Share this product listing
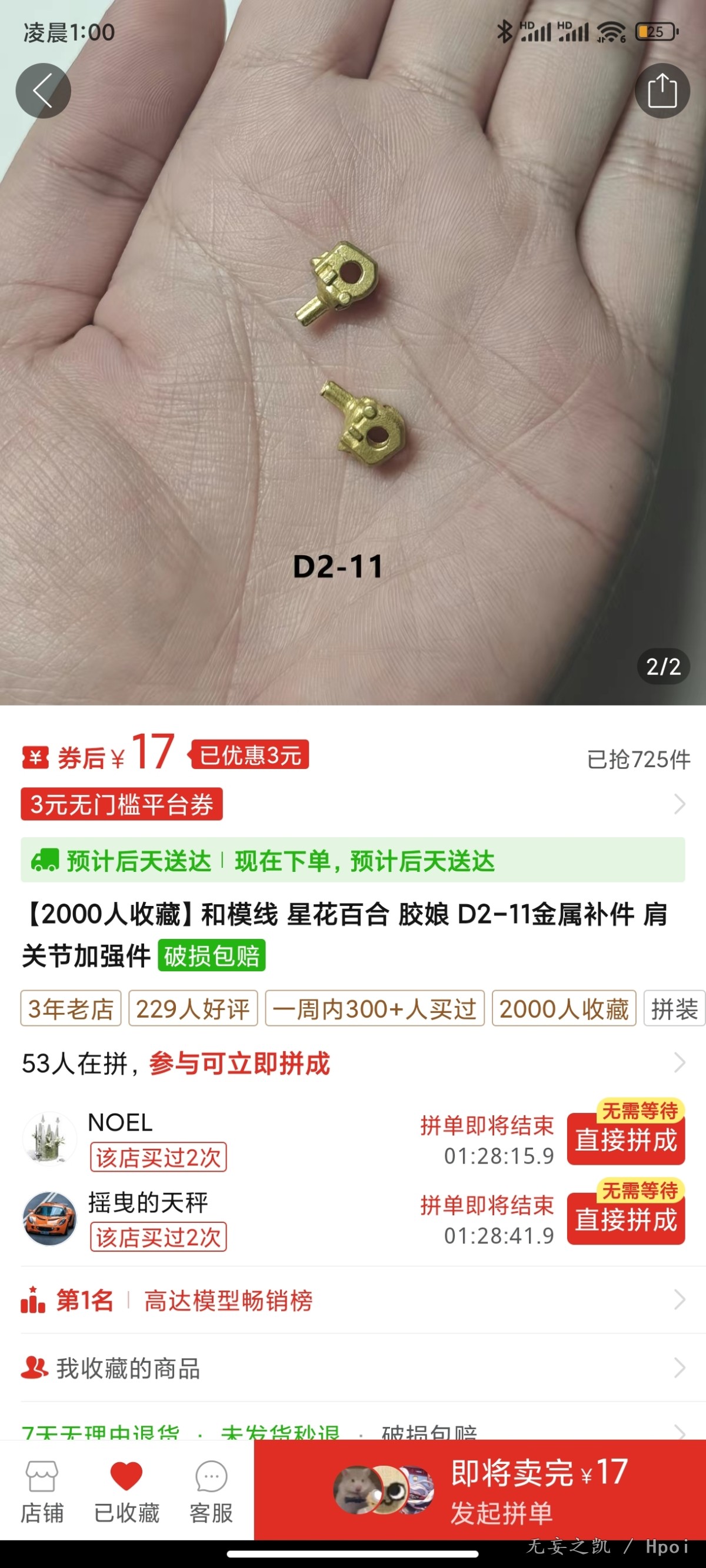Viewport: 706px width, 1568px height. coord(662,91)
